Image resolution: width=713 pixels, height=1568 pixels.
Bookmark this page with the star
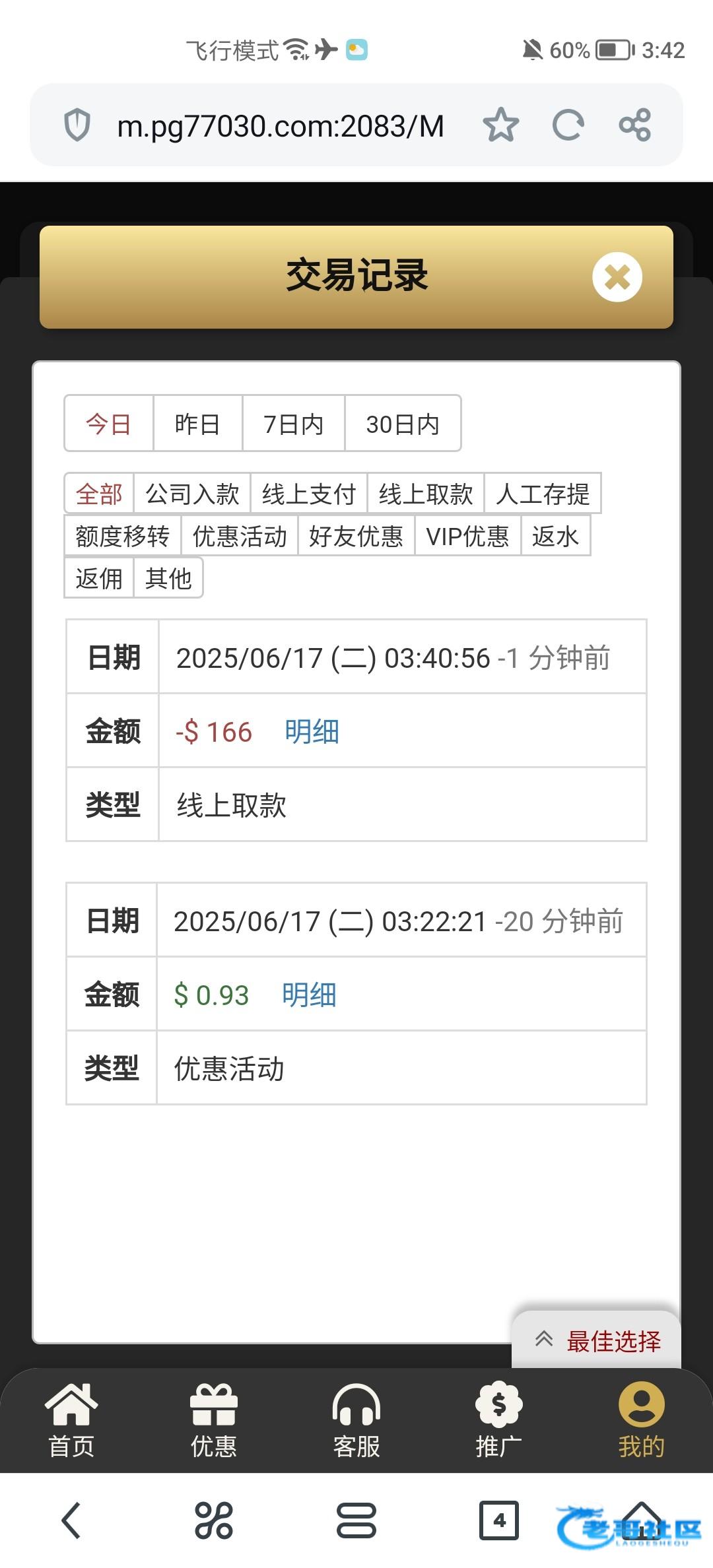coord(501,125)
